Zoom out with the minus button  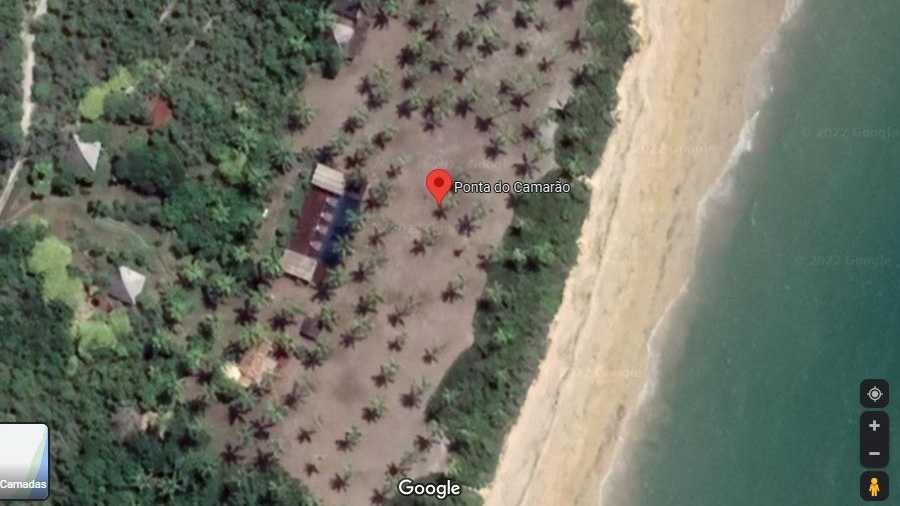pos(874,453)
